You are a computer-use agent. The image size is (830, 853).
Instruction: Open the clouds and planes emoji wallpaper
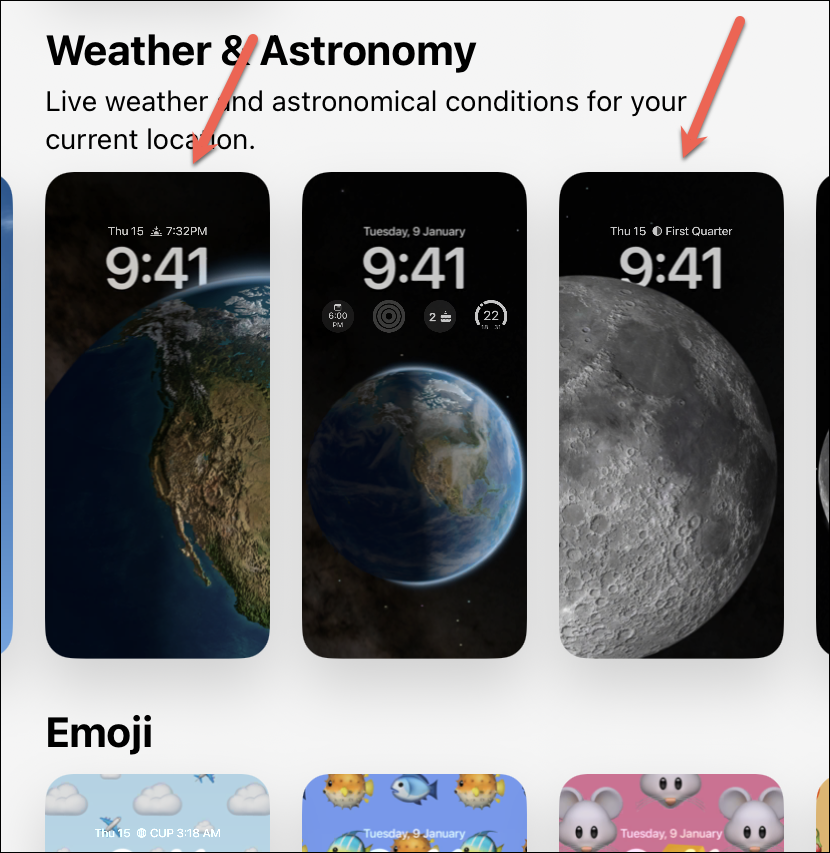tap(157, 812)
